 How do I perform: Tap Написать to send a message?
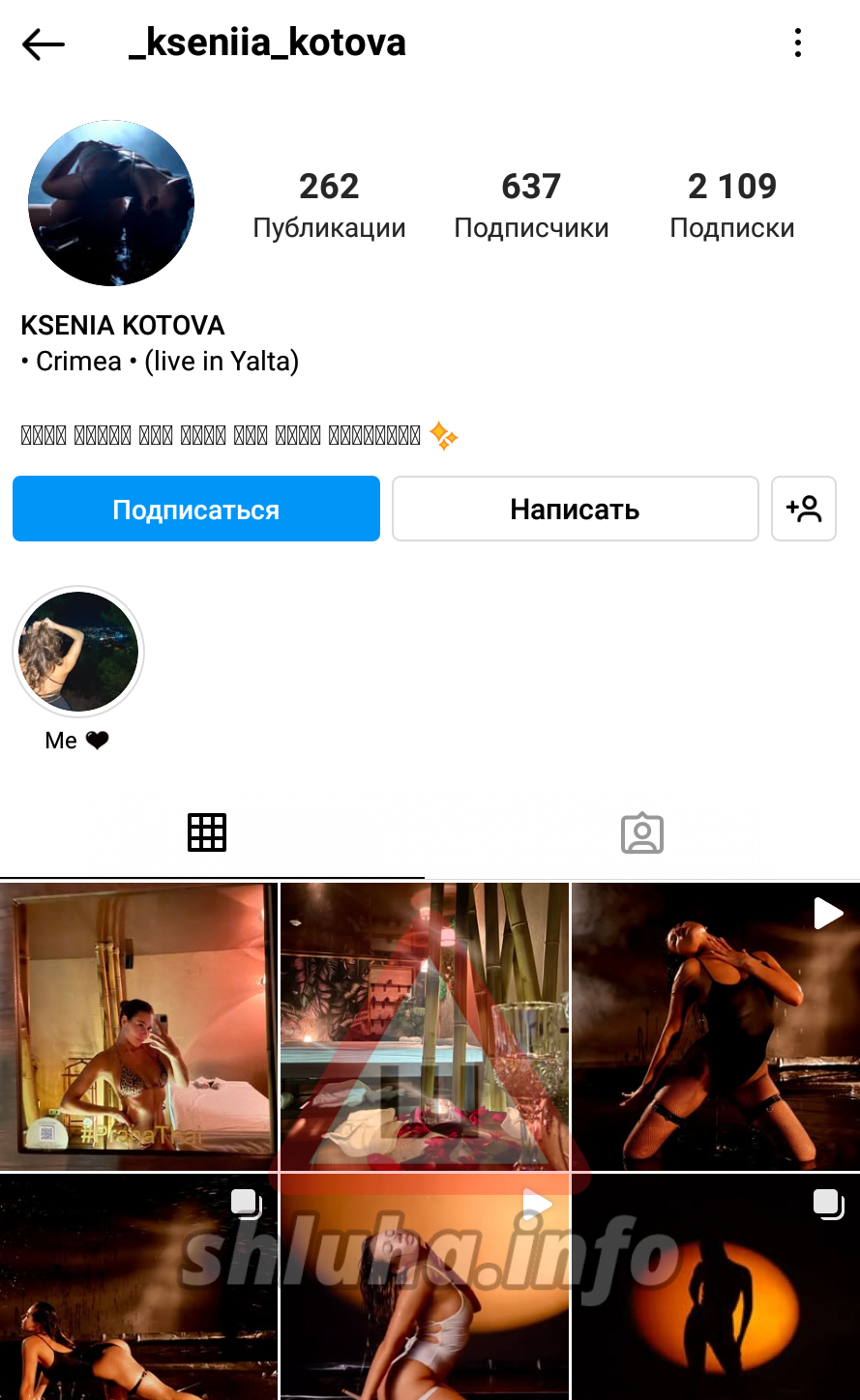point(575,509)
